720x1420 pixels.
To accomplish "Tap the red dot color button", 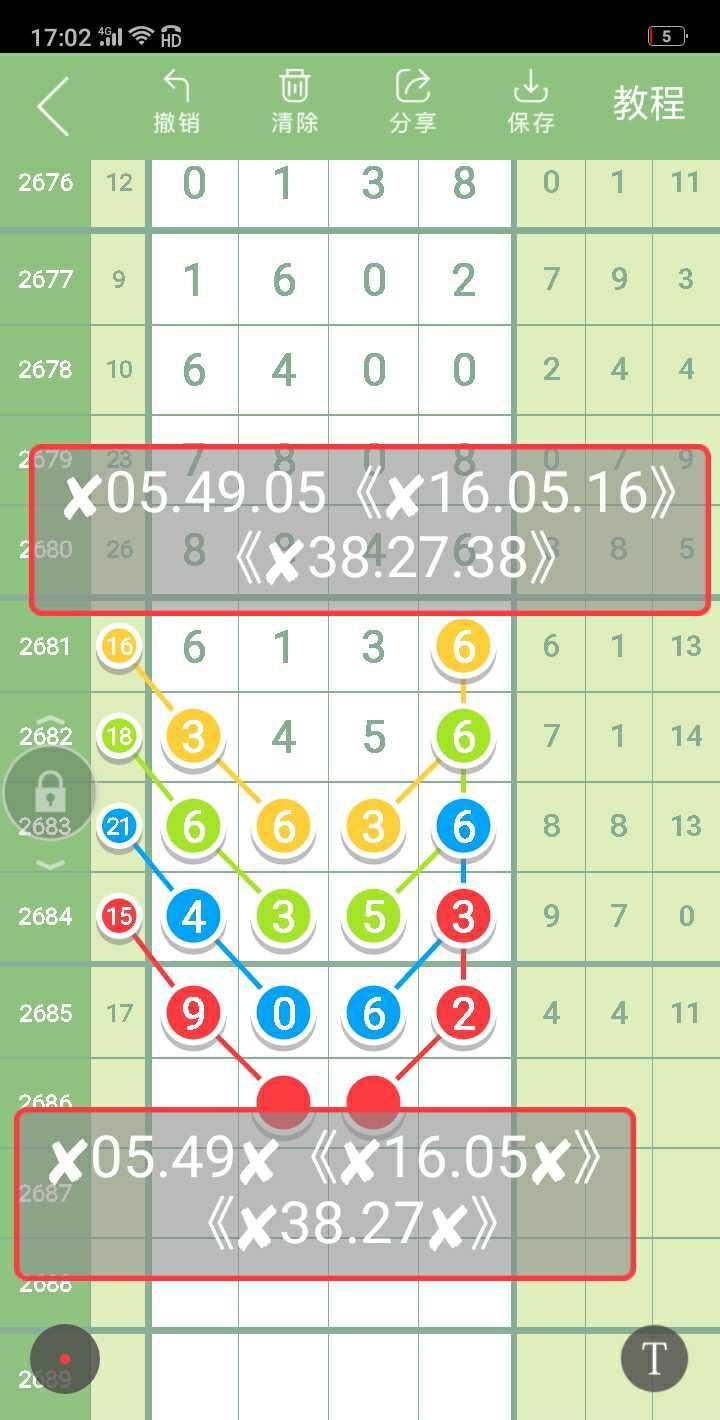I will click(65, 1359).
